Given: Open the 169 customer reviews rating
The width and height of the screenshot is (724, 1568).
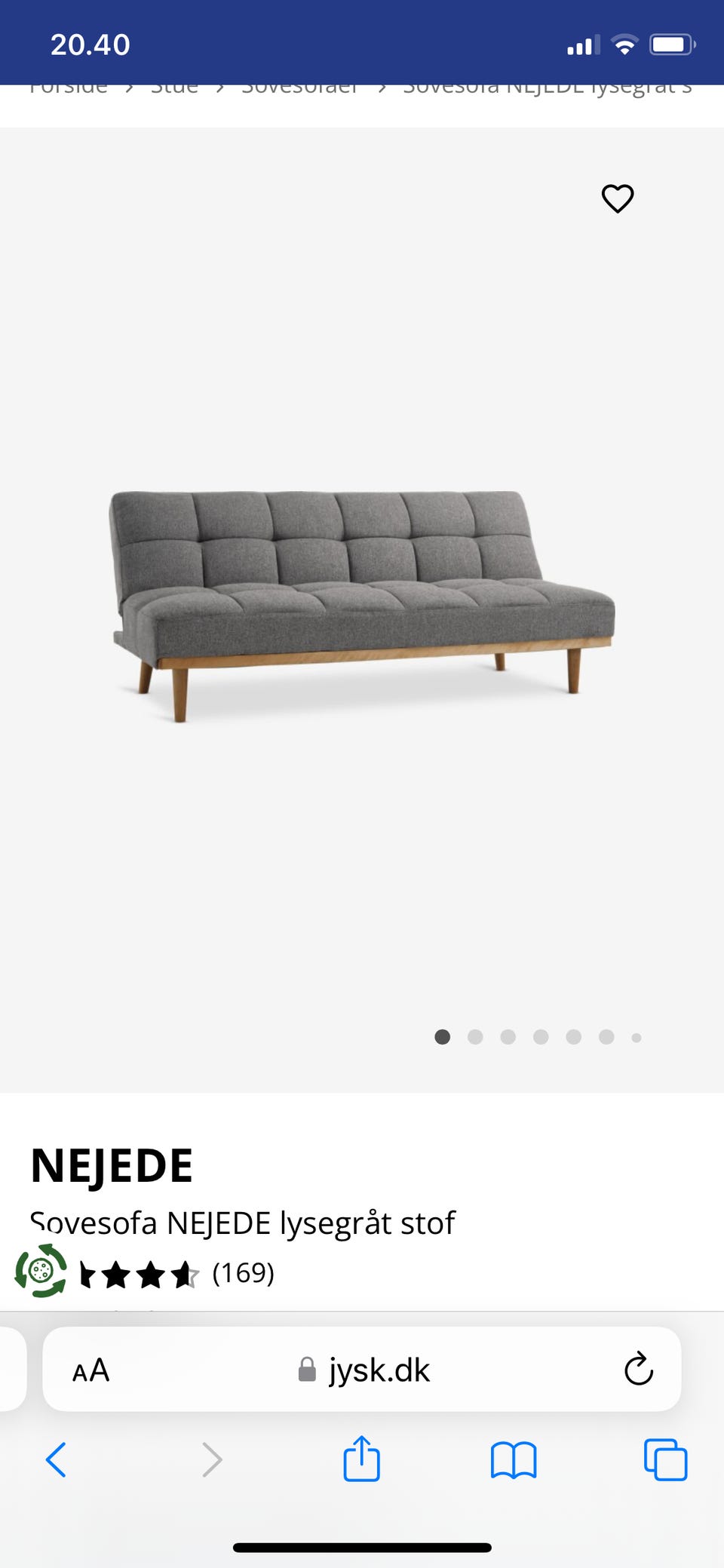Looking at the screenshot, I should click(178, 1274).
